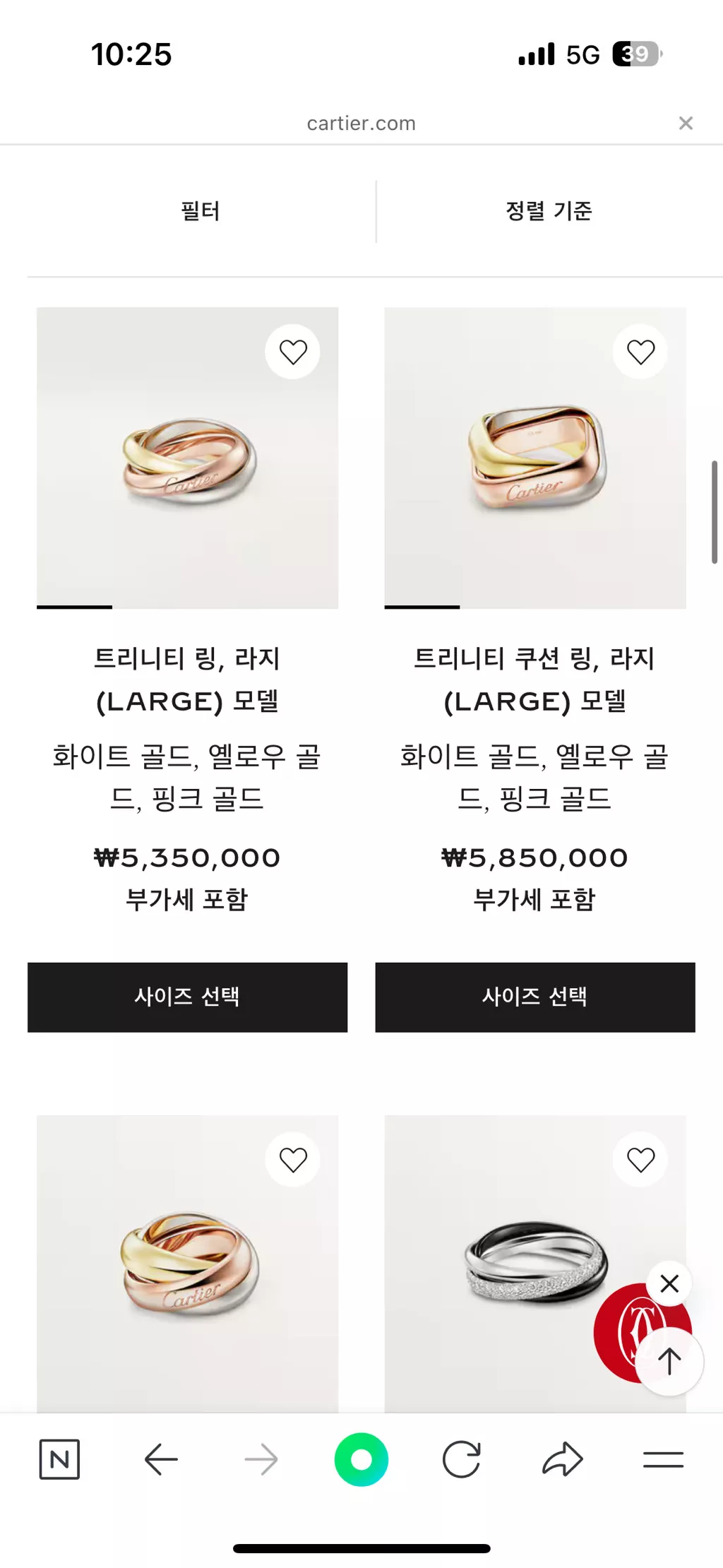Open the 트리니티 쿠션 링 product
This screenshot has width=723, height=1568.
pyautogui.click(x=535, y=458)
